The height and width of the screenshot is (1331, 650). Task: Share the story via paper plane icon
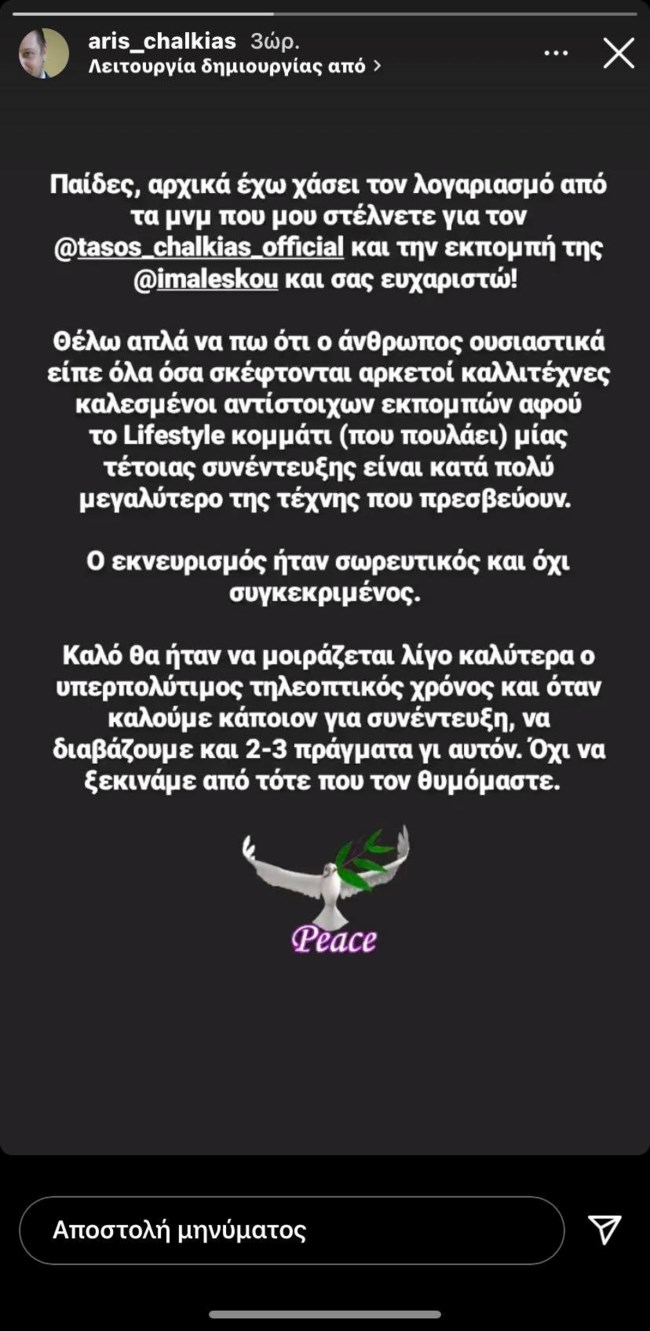tap(605, 1230)
